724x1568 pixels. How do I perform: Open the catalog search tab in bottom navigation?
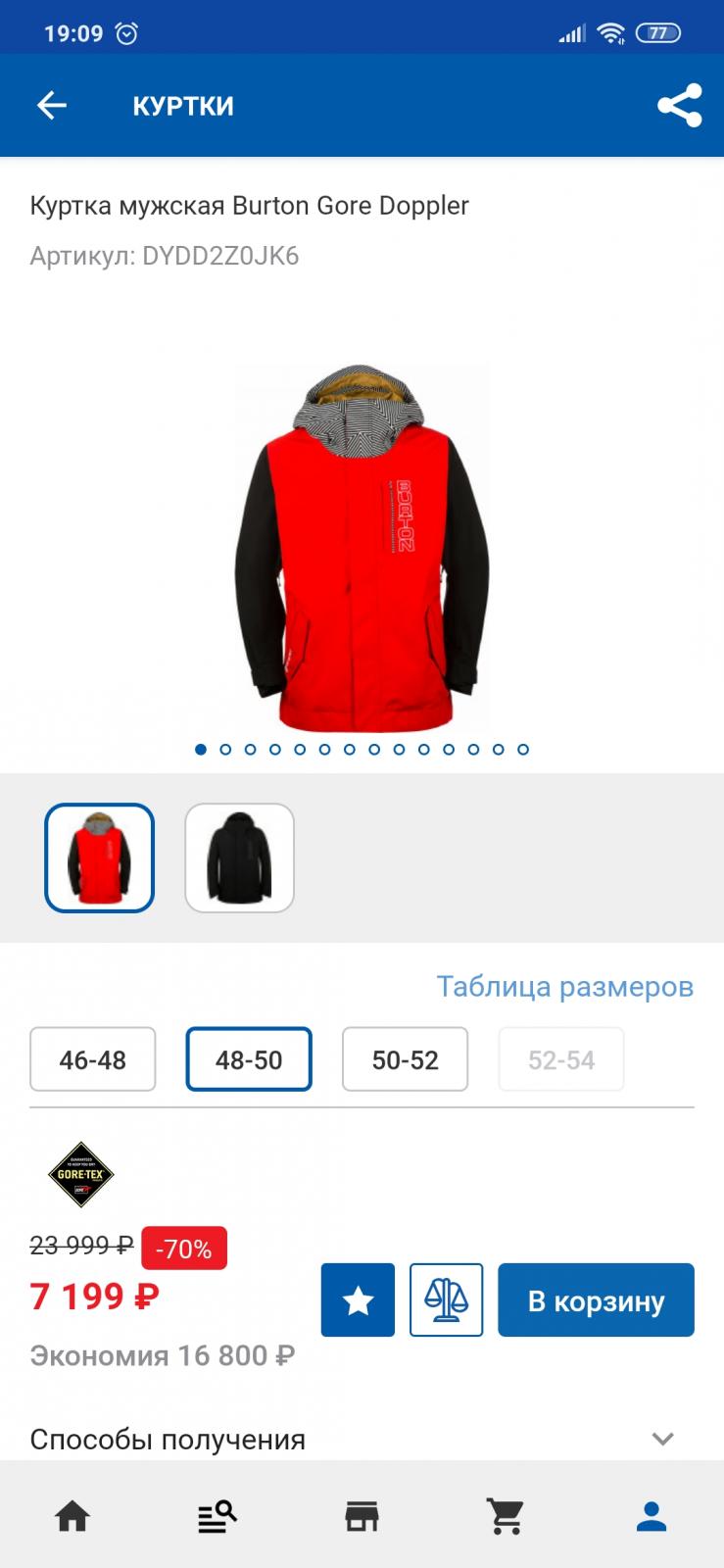[217, 1517]
